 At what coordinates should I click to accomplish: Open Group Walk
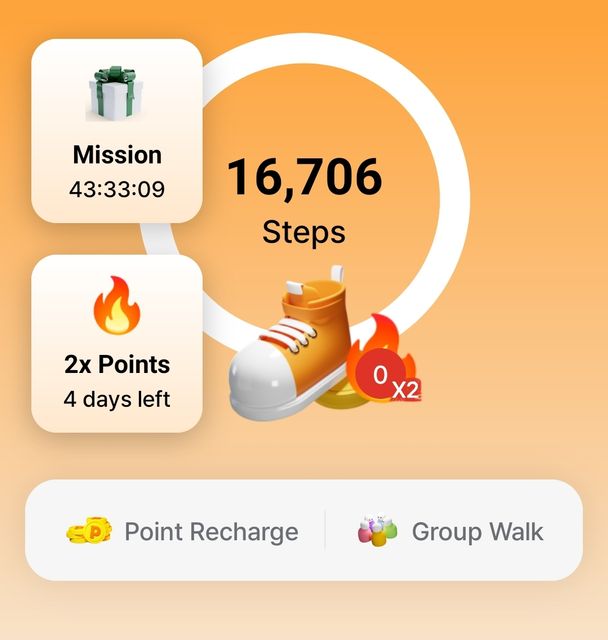tap(451, 531)
